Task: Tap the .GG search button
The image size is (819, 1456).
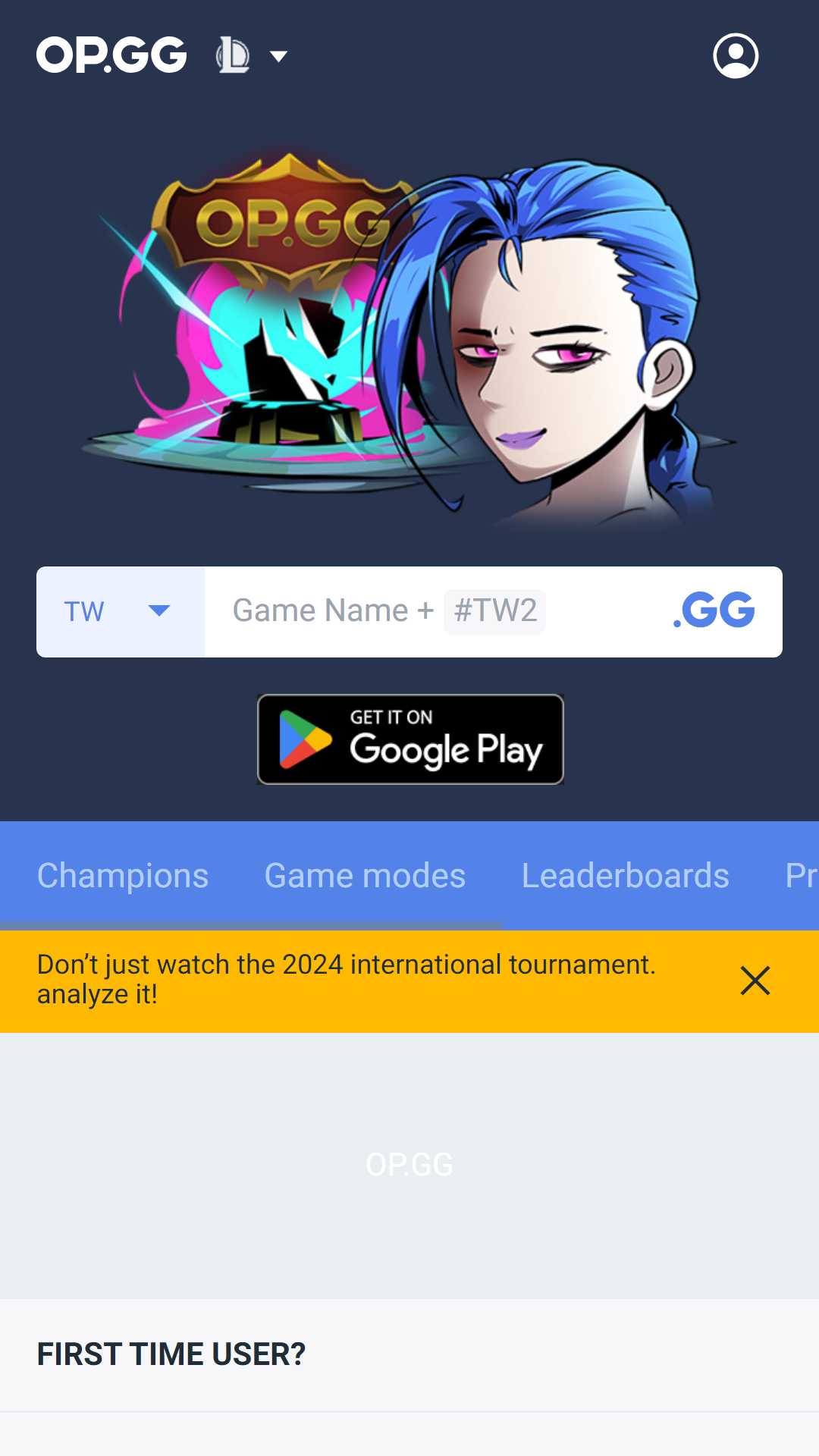Action: pos(714,611)
